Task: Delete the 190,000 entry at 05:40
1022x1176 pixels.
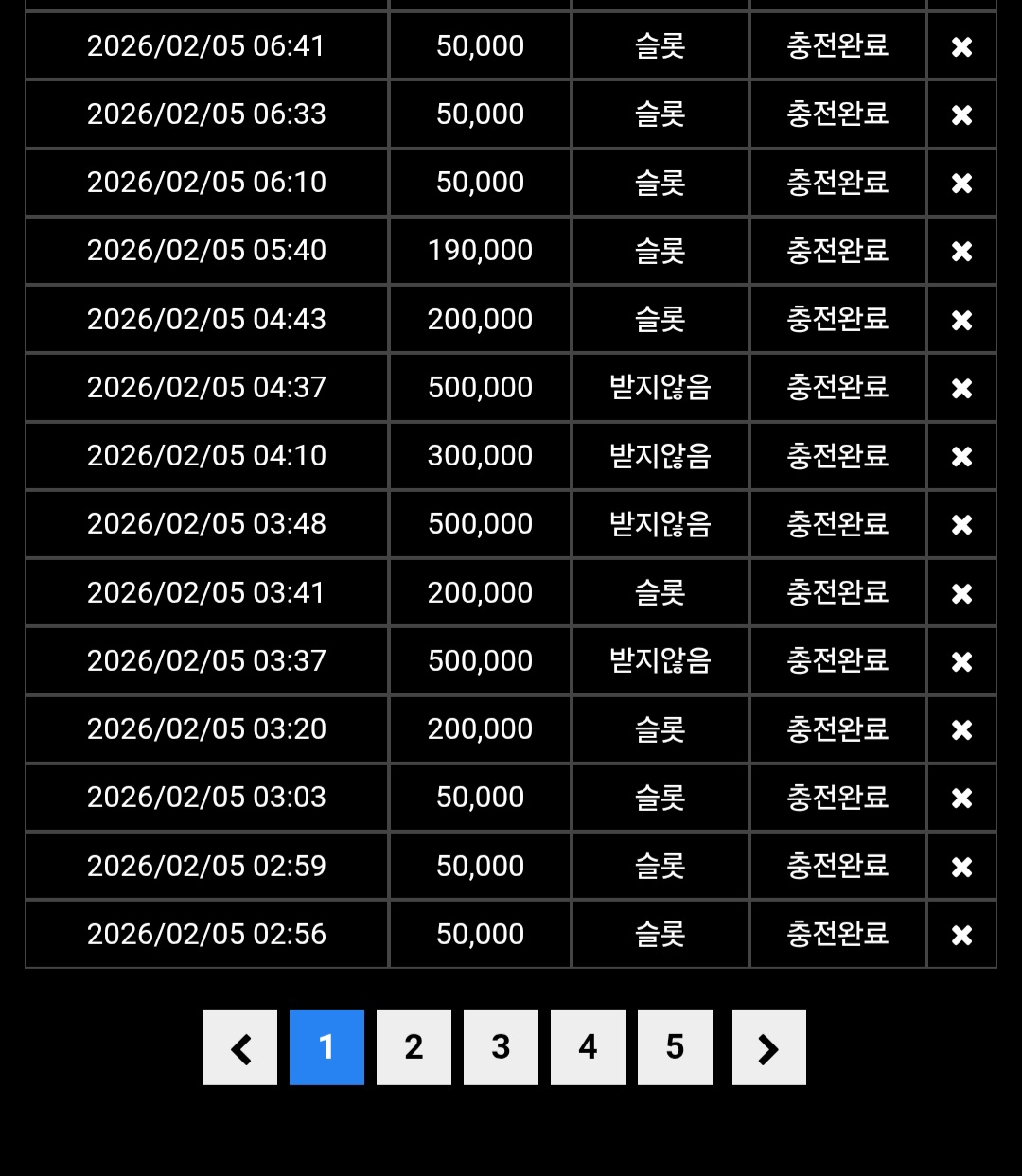Action: coord(961,251)
